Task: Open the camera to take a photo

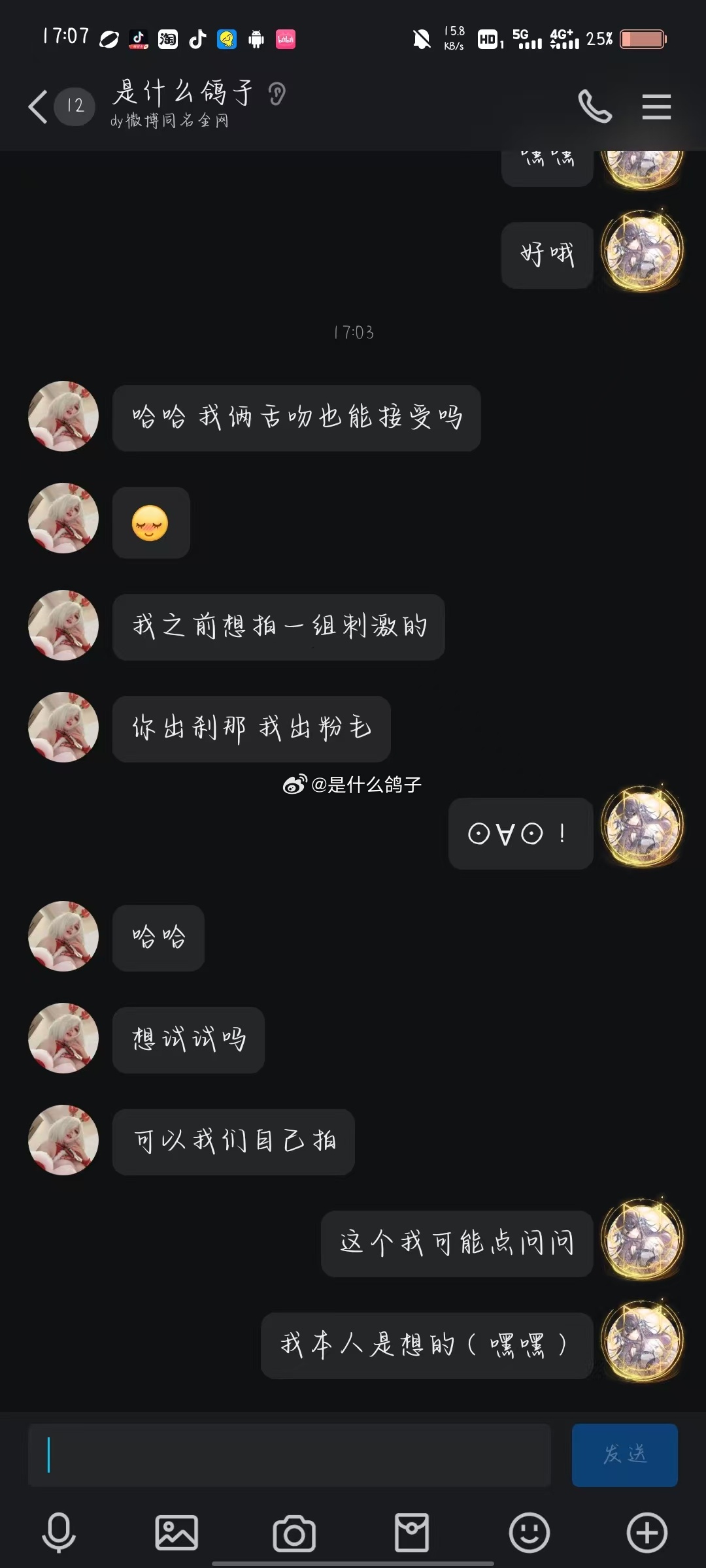Action: tap(294, 1532)
